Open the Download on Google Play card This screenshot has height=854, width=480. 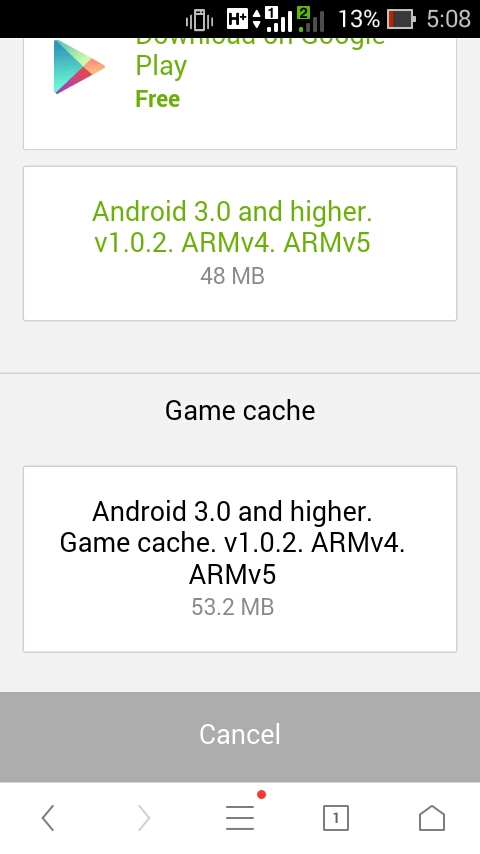240,94
